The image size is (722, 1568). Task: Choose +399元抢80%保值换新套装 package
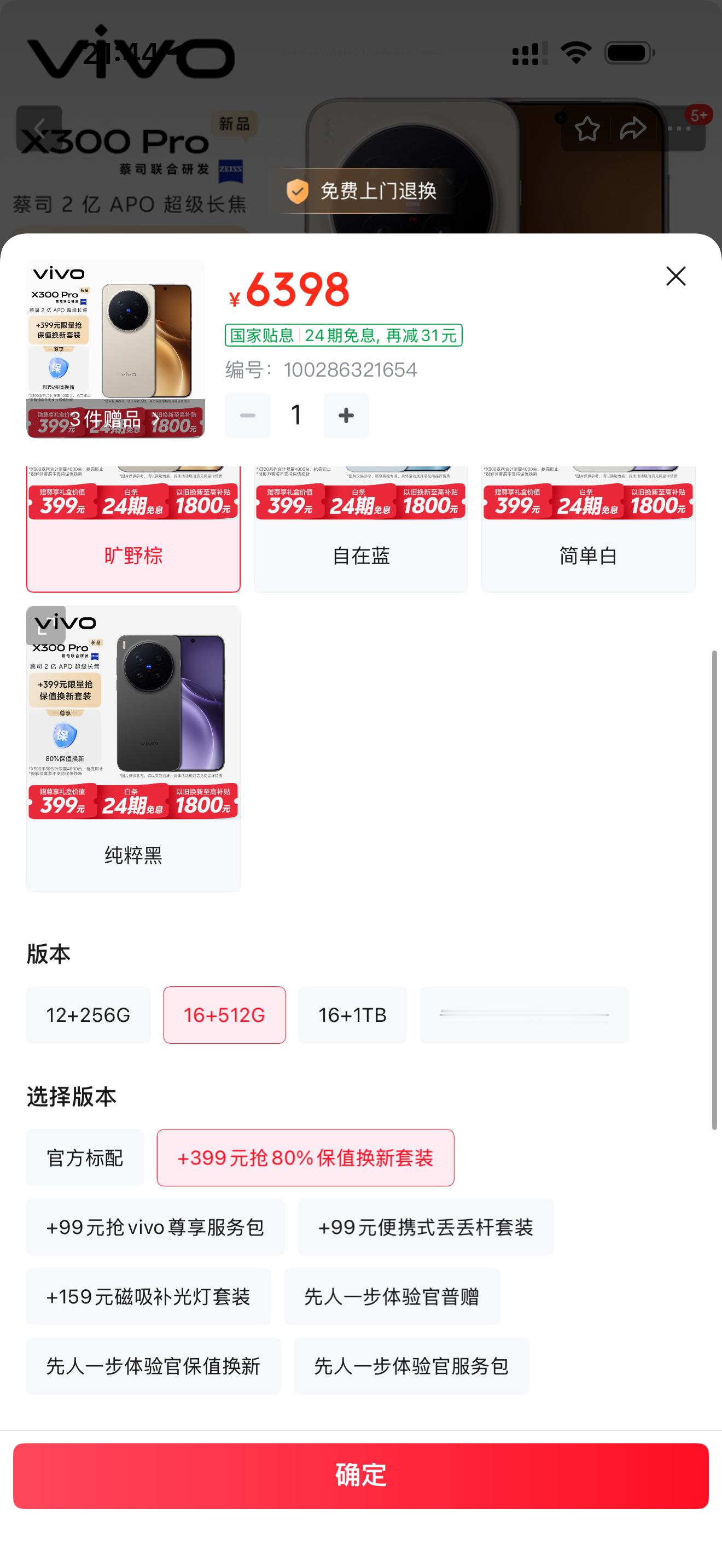(306, 1158)
